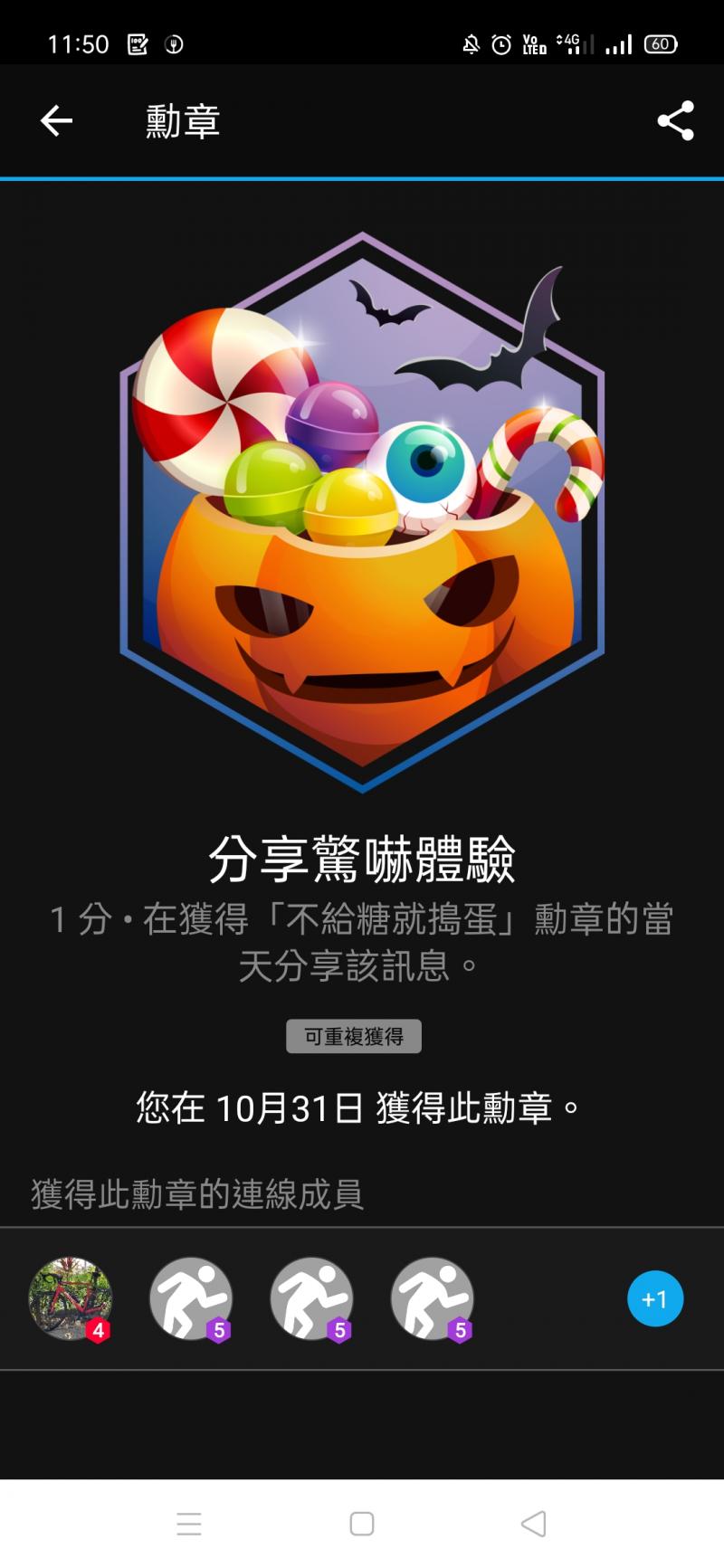Tap the system back triangle

pos(534,1524)
